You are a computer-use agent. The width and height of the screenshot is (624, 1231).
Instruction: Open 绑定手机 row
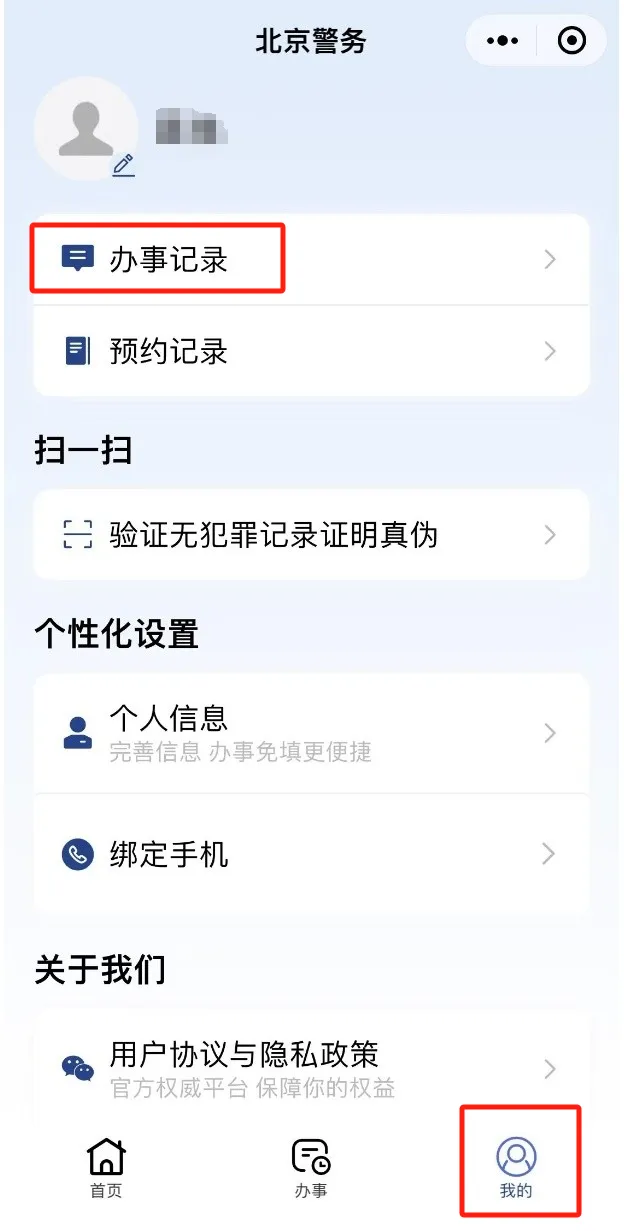point(310,854)
